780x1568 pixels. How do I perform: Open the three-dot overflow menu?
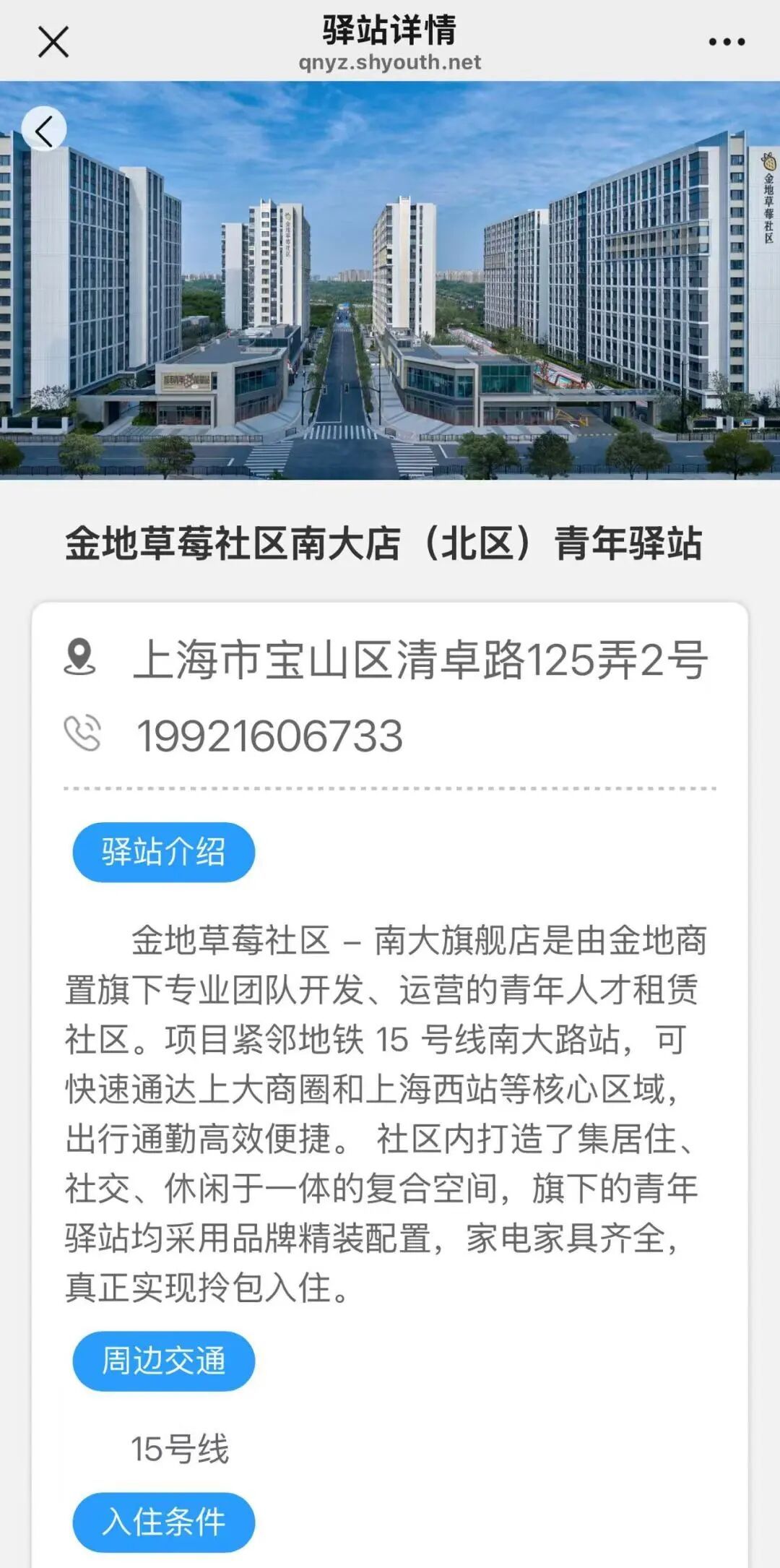[727, 42]
